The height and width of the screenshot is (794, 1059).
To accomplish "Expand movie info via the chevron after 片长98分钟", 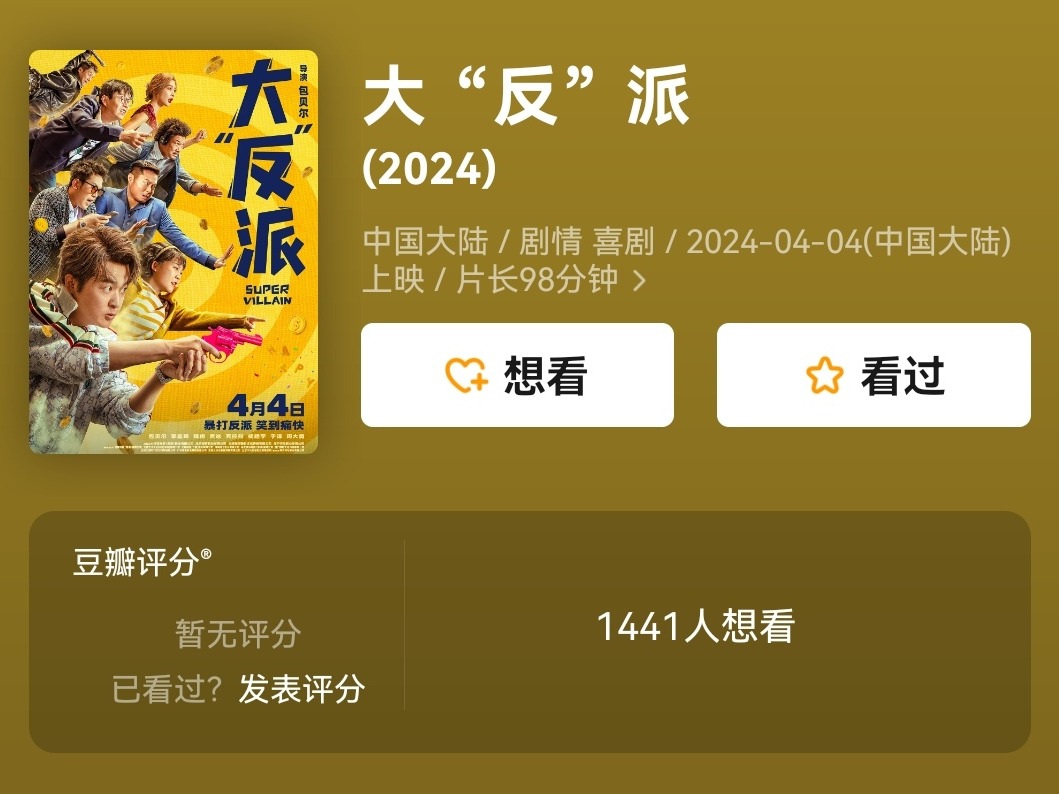I will (640, 281).
